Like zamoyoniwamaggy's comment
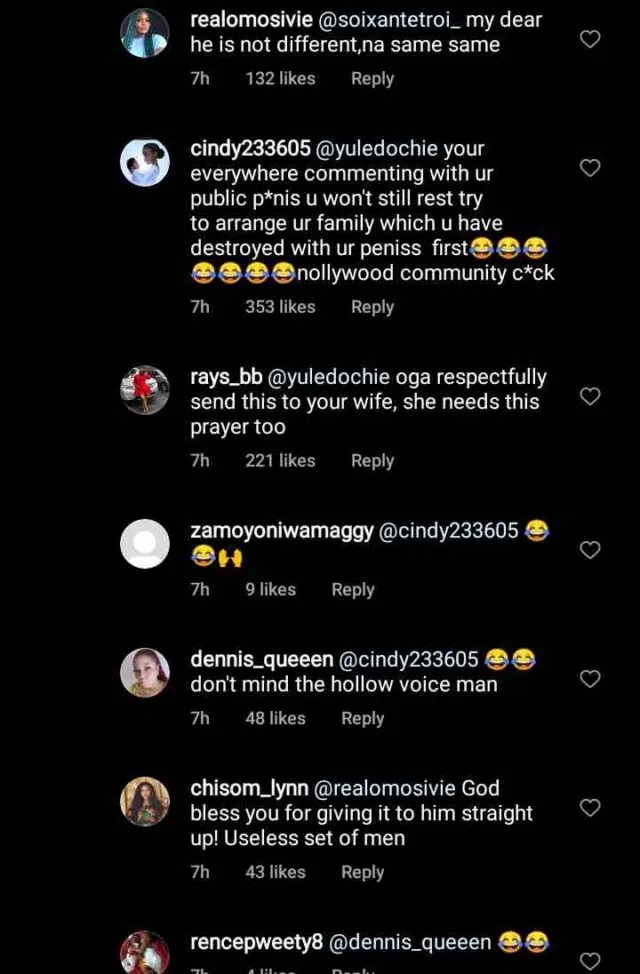The width and height of the screenshot is (640, 974). tap(590, 550)
